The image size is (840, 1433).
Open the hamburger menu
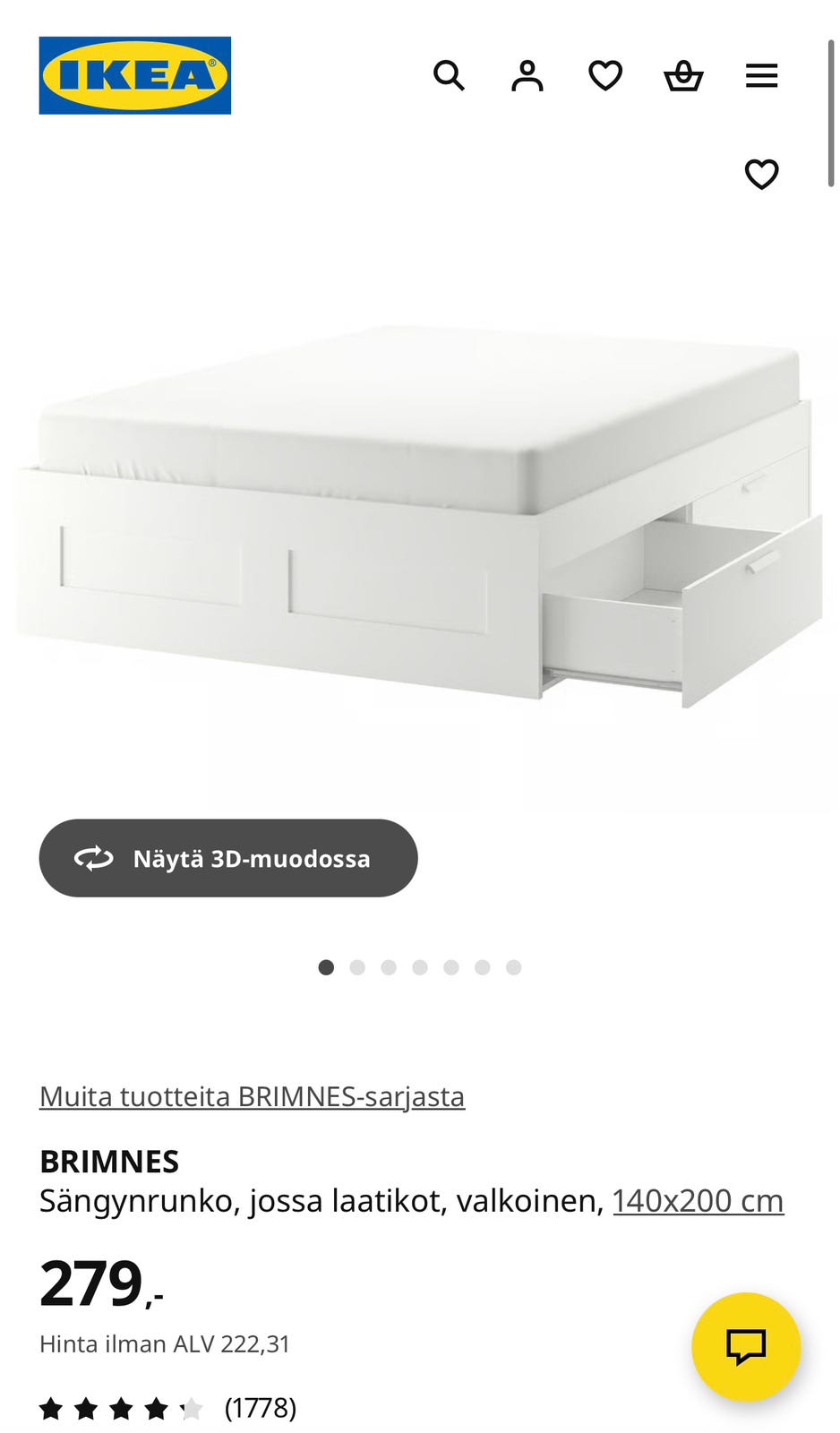coord(761,76)
